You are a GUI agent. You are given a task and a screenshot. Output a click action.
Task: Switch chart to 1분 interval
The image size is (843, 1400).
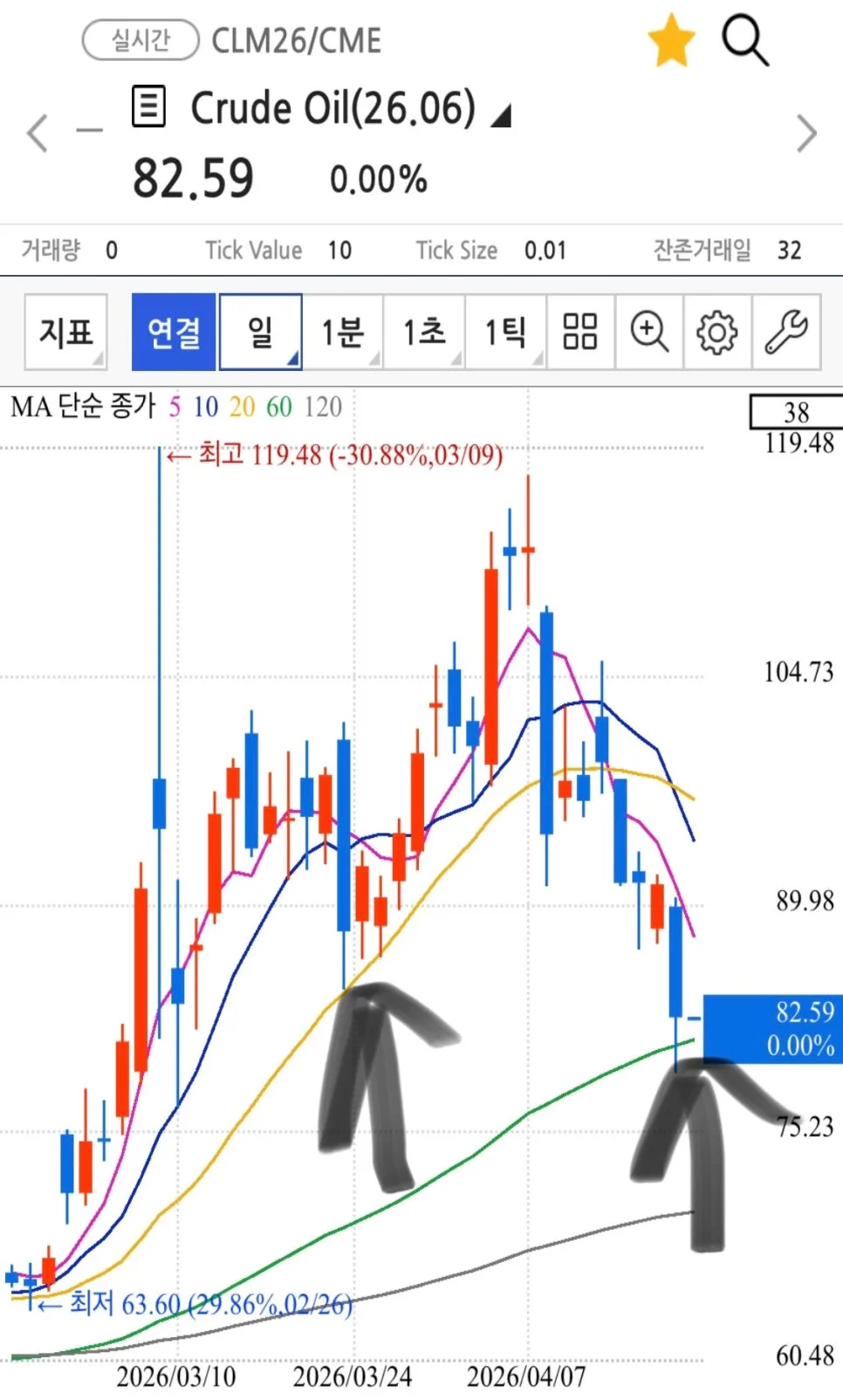click(343, 332)
